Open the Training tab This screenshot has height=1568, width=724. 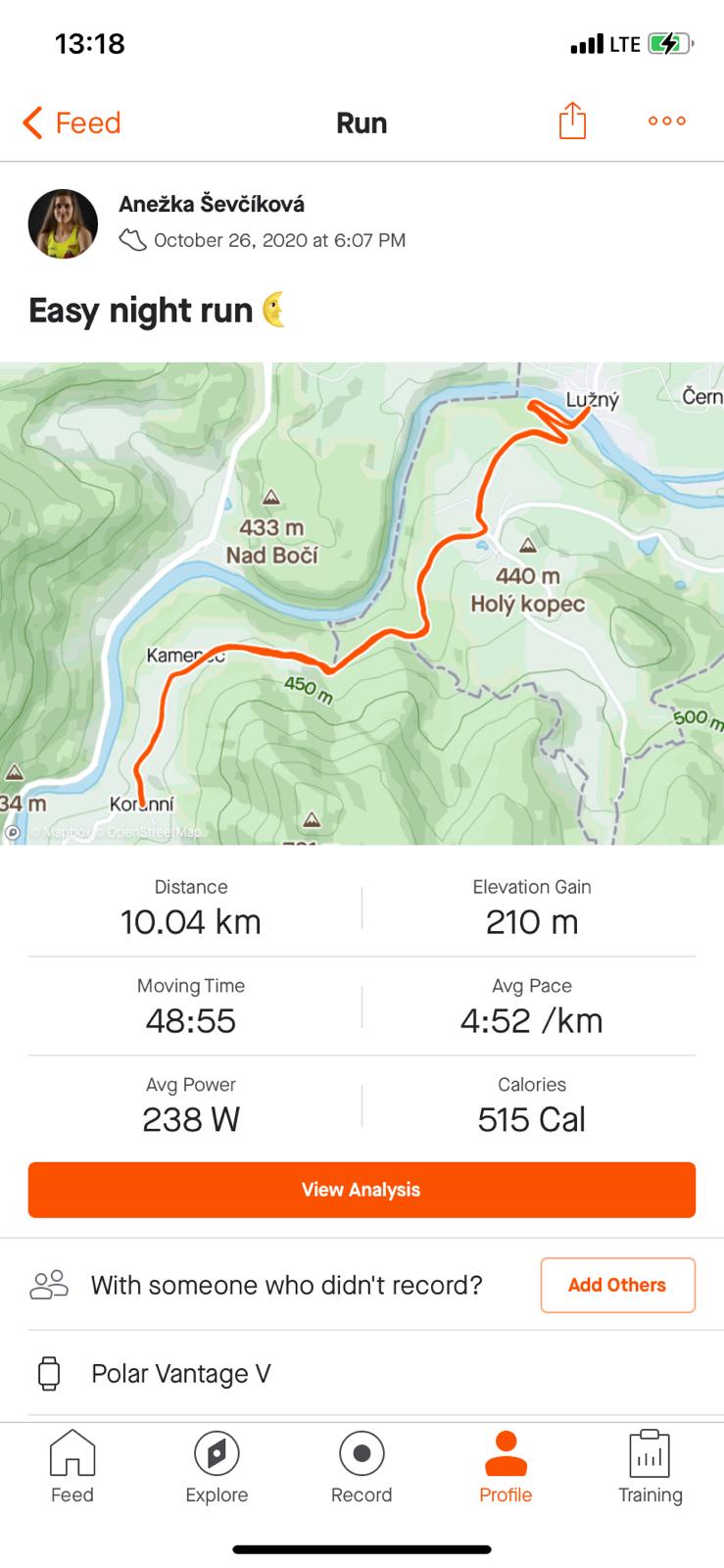click(650, 1467)
